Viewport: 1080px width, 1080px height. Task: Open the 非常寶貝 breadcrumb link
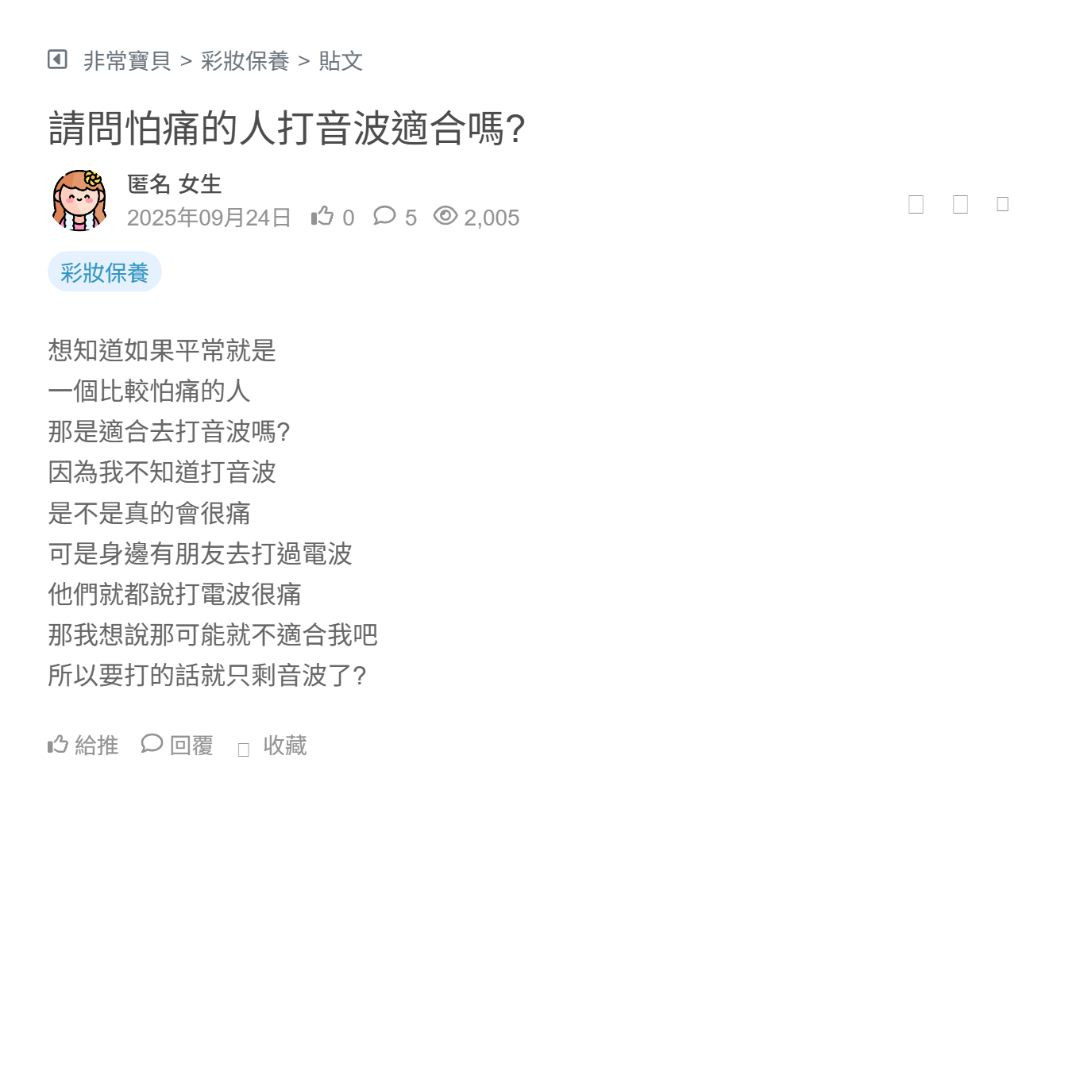click(x=127, y=61)
